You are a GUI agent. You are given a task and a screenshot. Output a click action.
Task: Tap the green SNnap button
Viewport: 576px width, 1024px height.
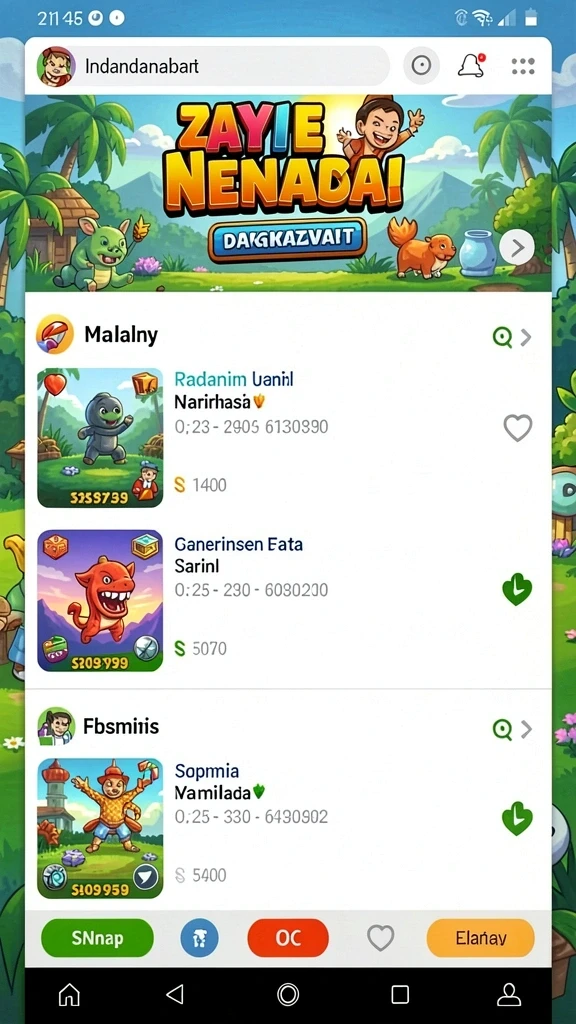point(97,938)
